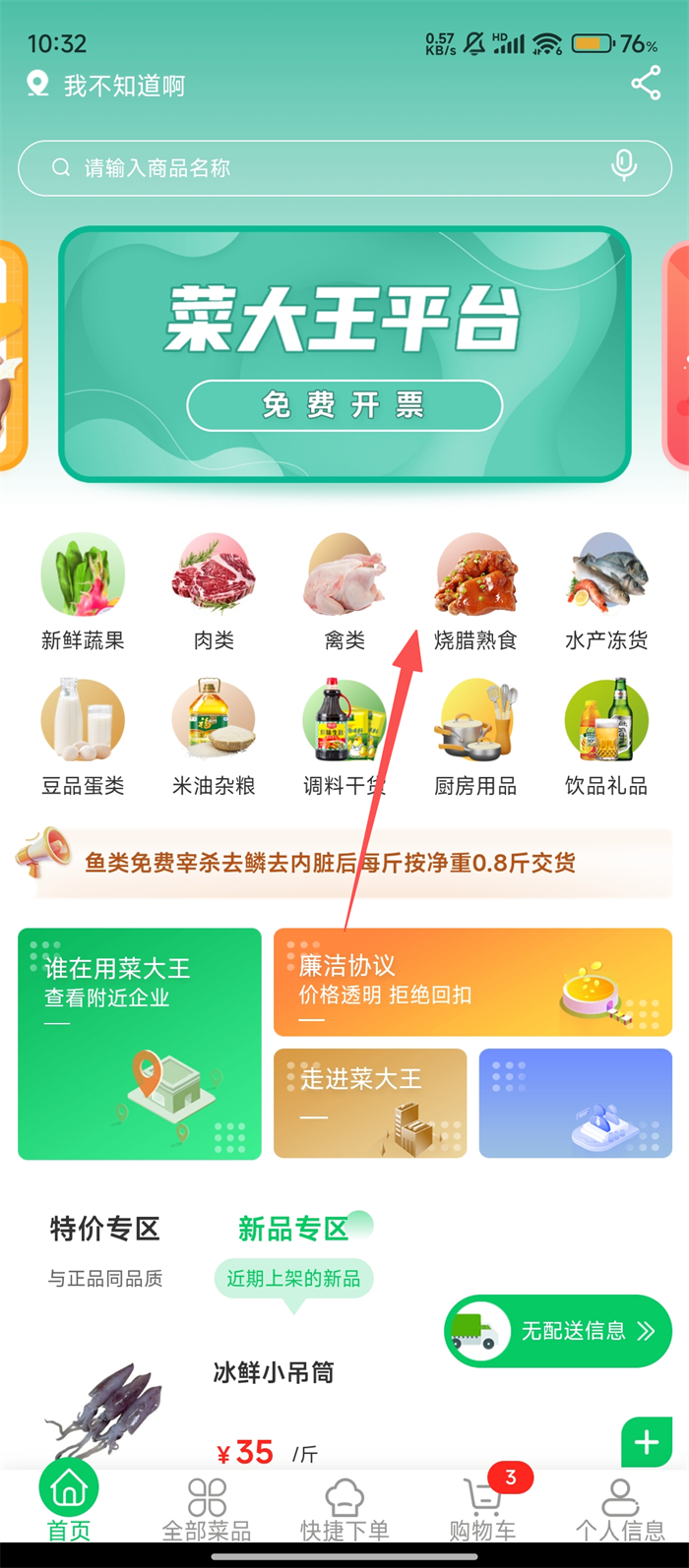
Task: Browse the 肉类 category
Action: click(214, 592)
